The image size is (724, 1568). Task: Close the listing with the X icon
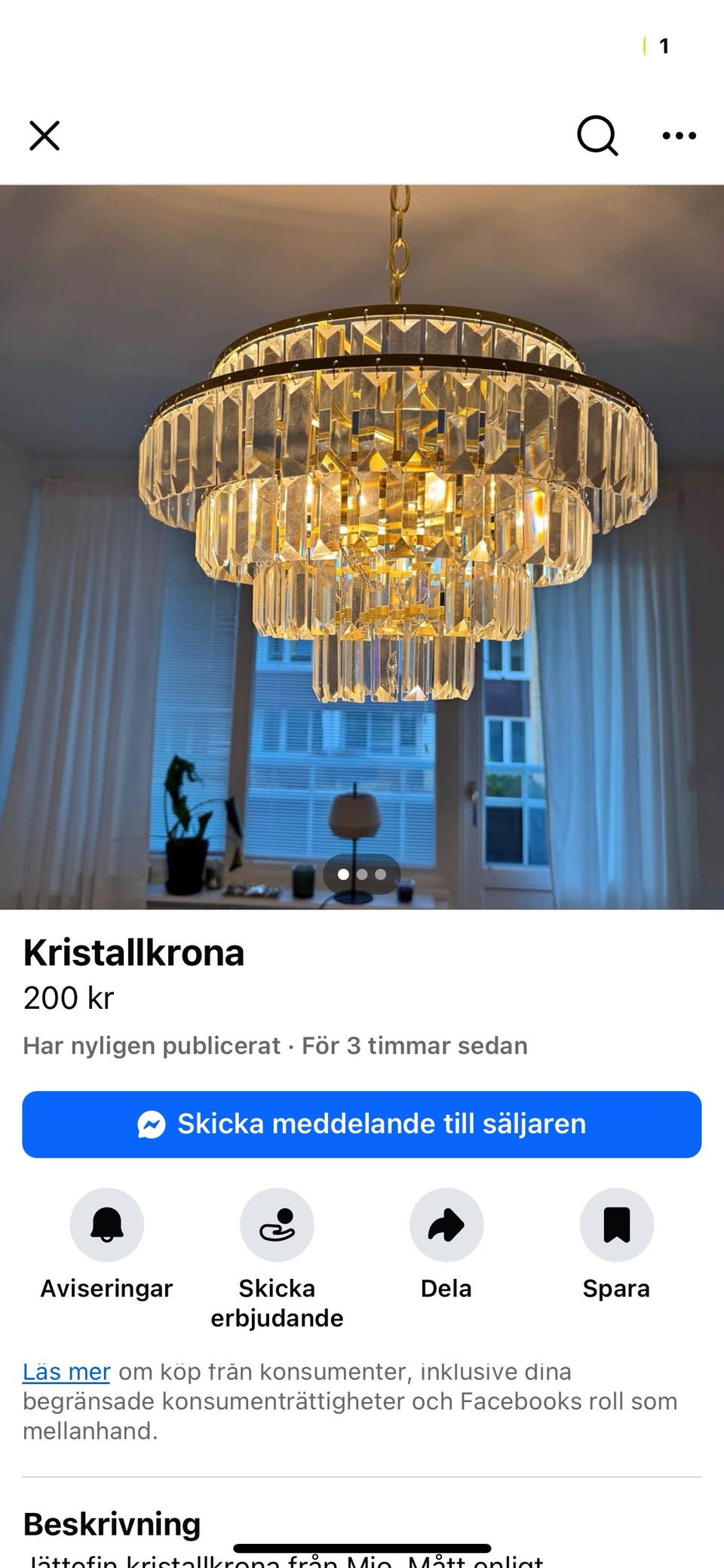click(44, 137)
